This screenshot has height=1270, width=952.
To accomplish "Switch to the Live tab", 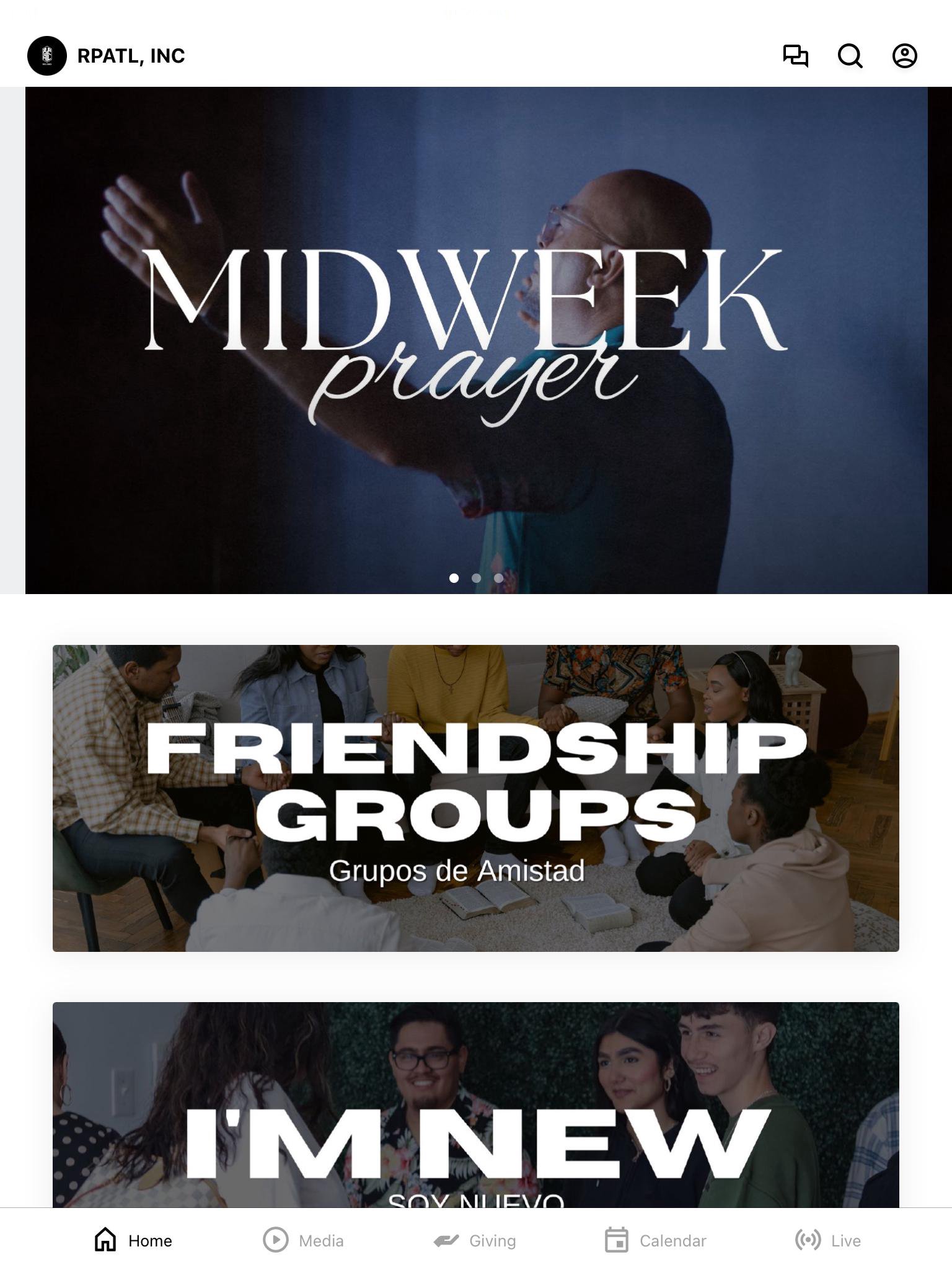I will pos(828,1240).
